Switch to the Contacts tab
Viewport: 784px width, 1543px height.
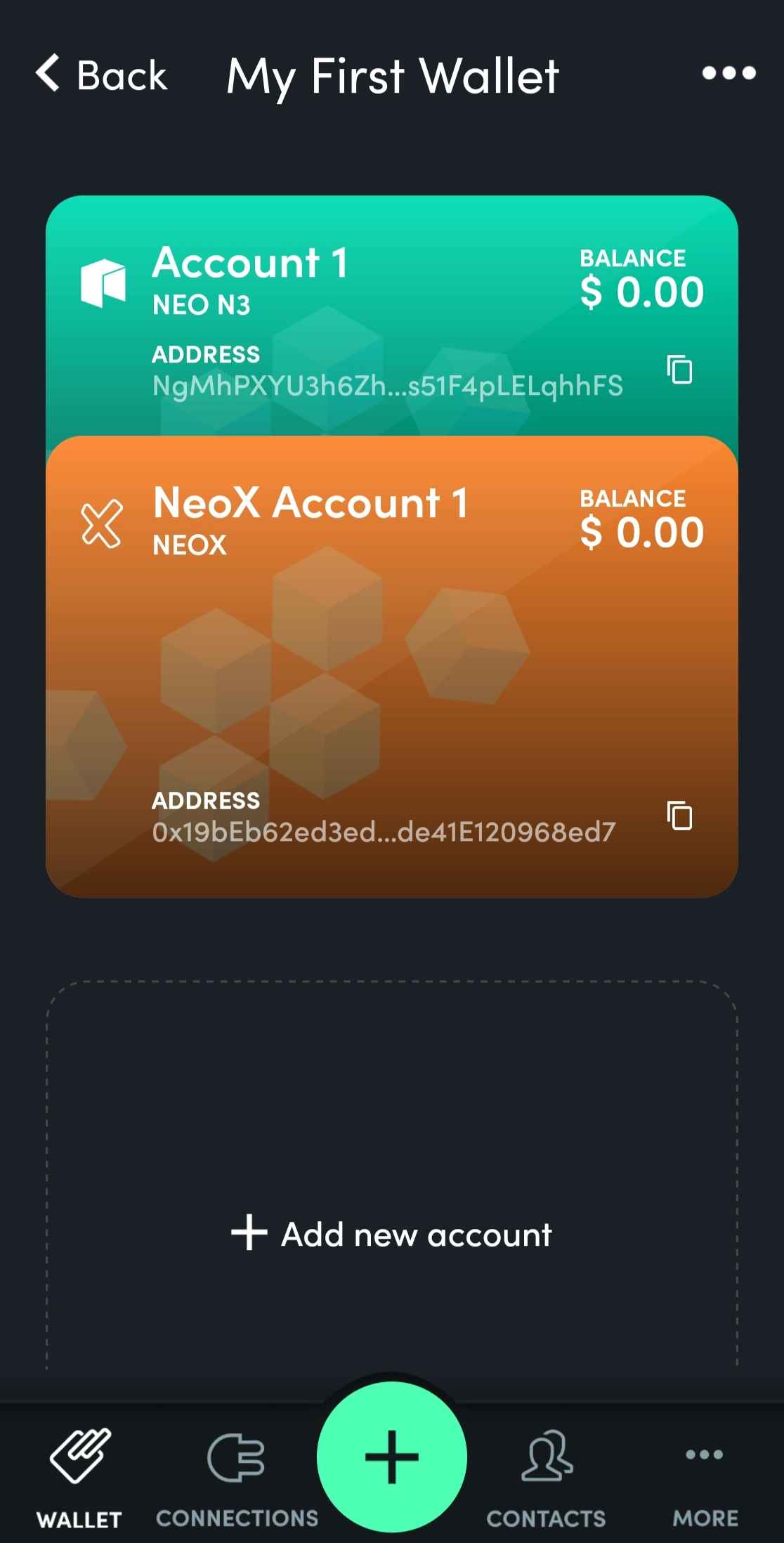546,1476
